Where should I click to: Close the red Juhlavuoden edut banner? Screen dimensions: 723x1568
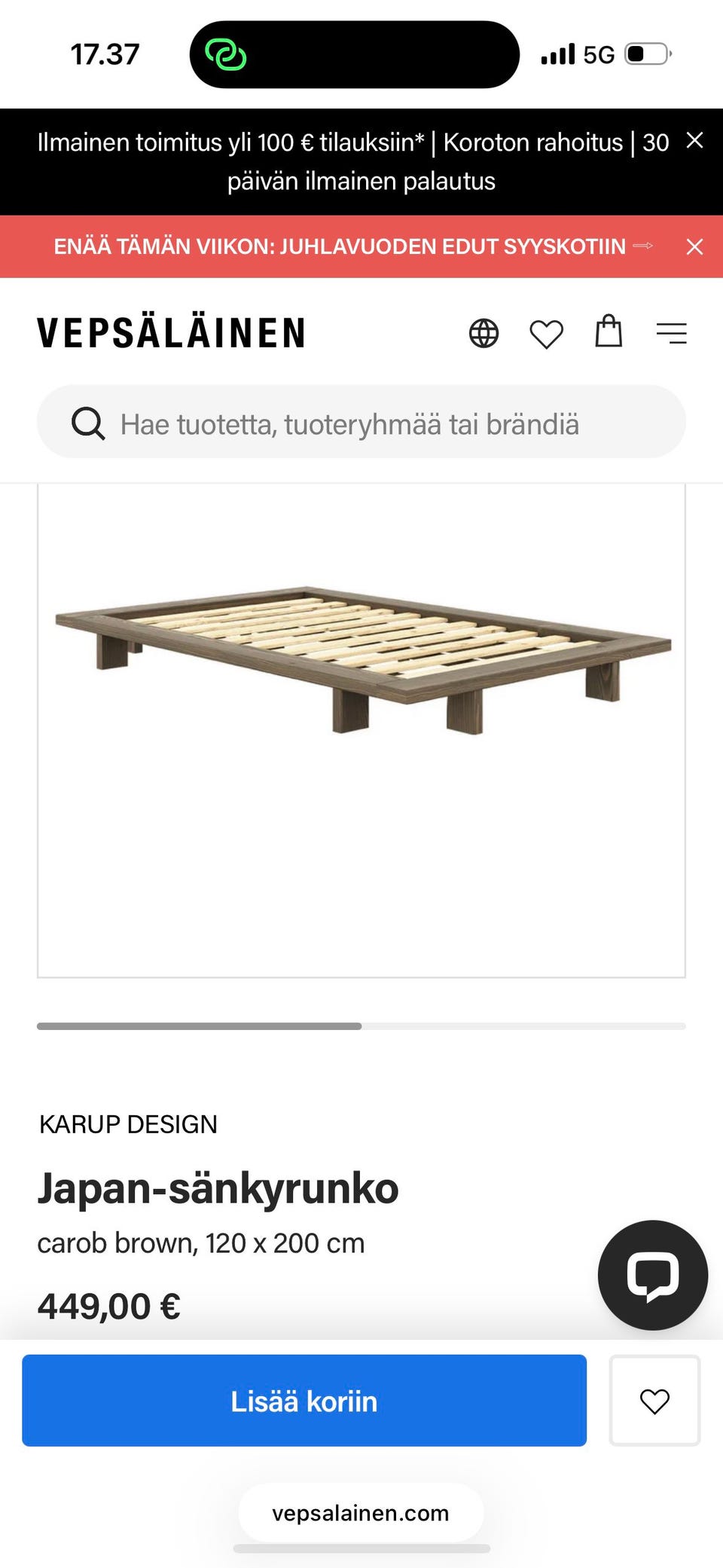pyautogui.click(x=694, y=247)
